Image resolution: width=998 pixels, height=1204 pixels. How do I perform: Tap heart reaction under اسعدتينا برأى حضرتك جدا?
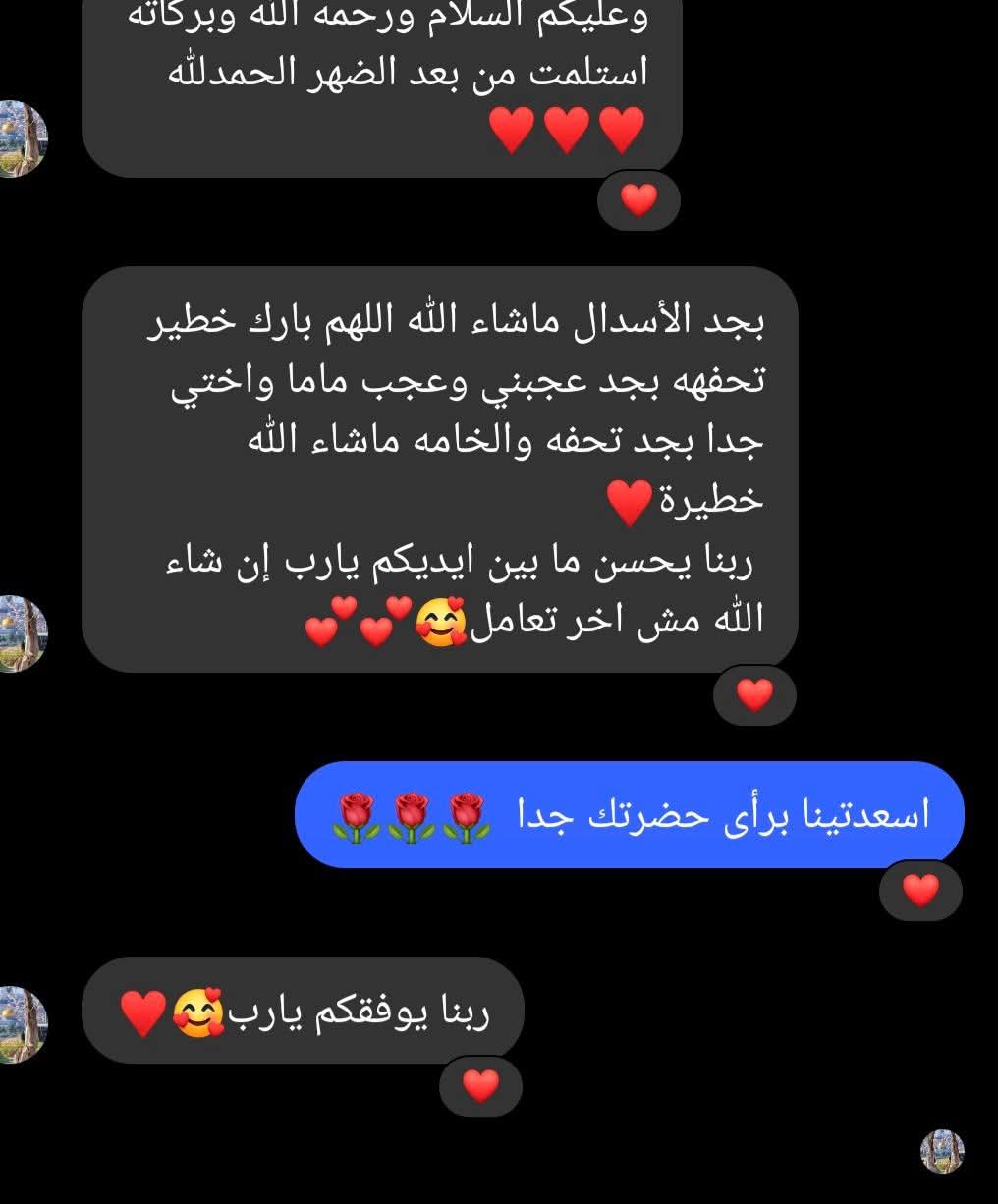[920, 892]
